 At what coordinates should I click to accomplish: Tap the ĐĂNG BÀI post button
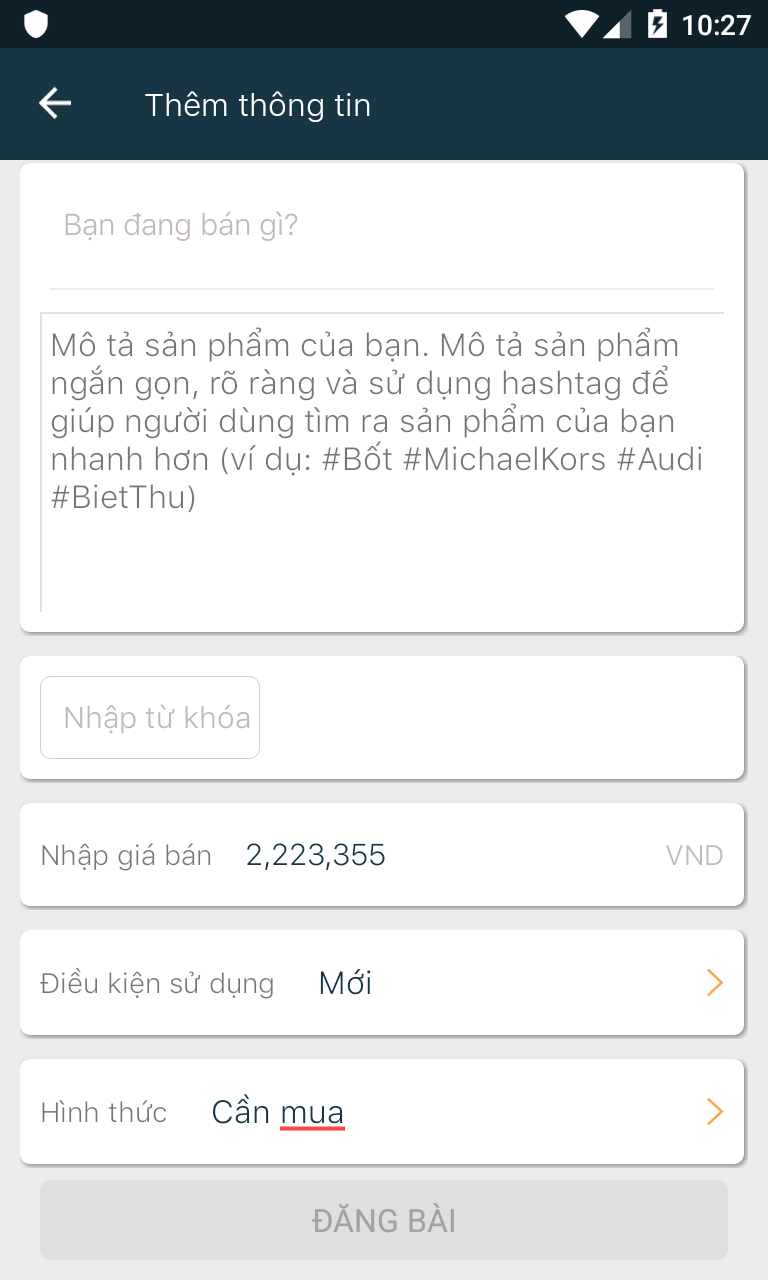(384, 1220)
